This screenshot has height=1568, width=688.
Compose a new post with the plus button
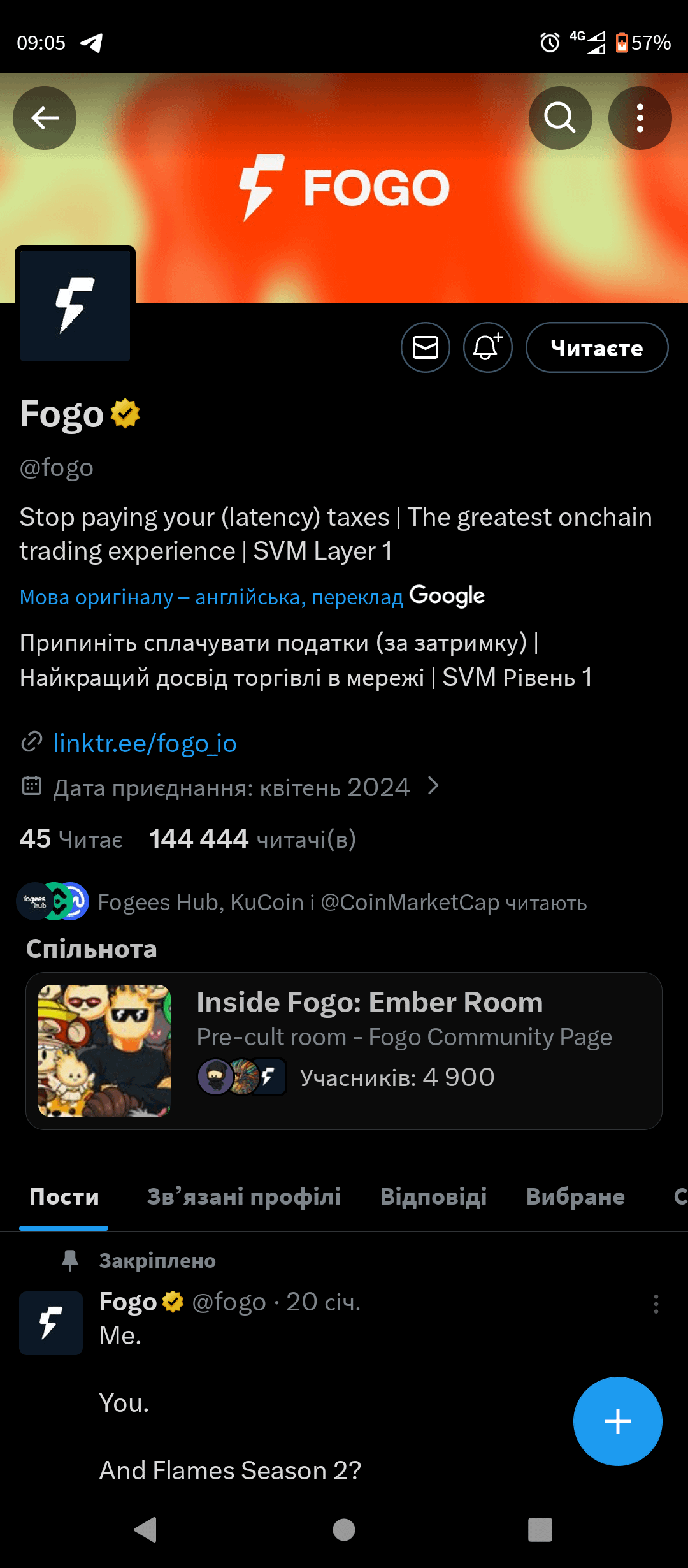tap(617, 1421)
